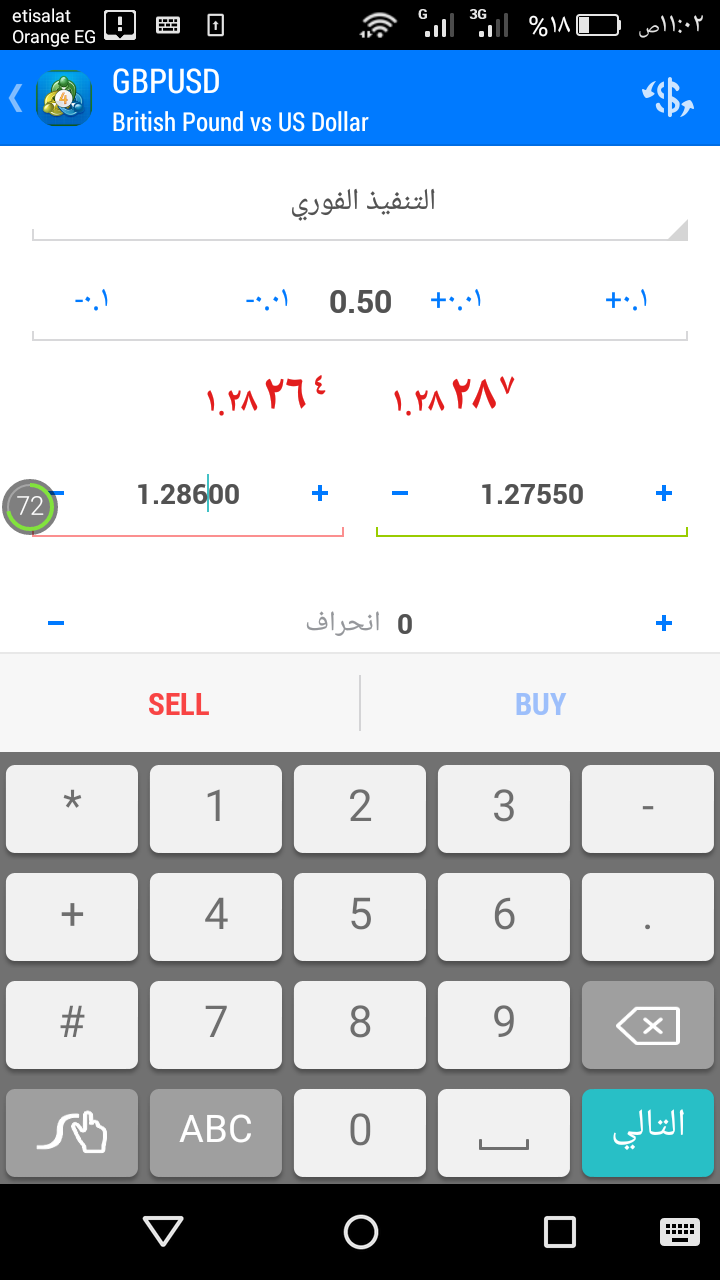Decrease the 1.27550 value with minus

400,493
